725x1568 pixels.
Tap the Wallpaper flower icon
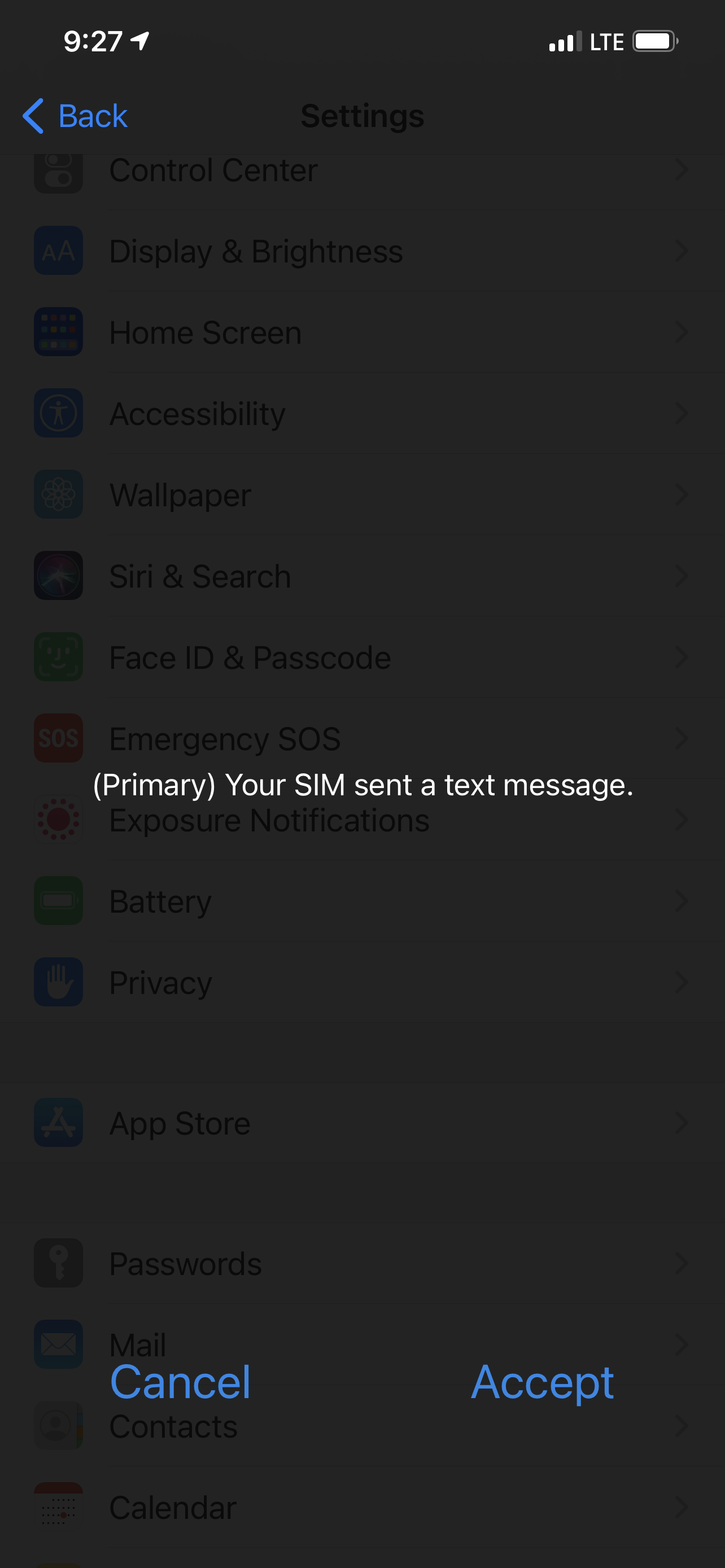point(58,494)
